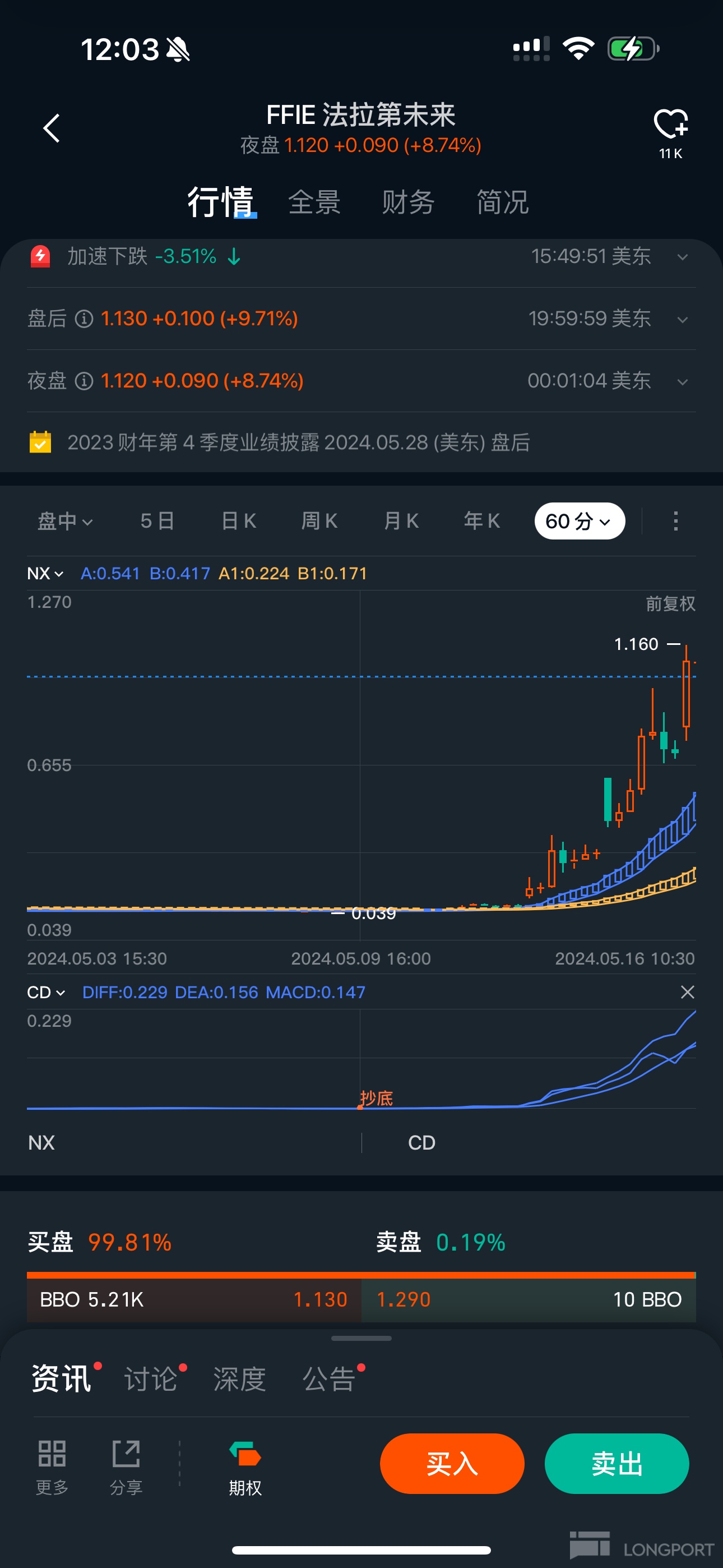Open the 60分 interval dropdown
Viewport: 723px width, 1568px height.
(x=579, y=521)
